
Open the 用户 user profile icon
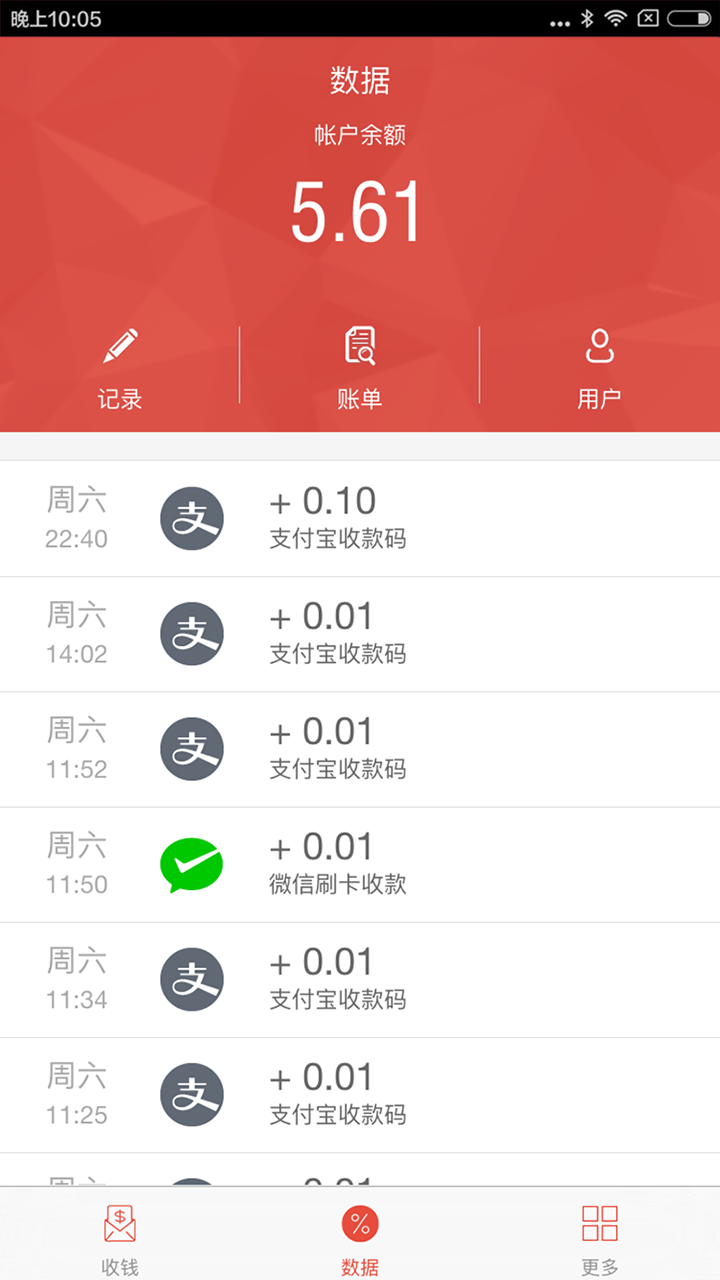[x=598, y=346]
